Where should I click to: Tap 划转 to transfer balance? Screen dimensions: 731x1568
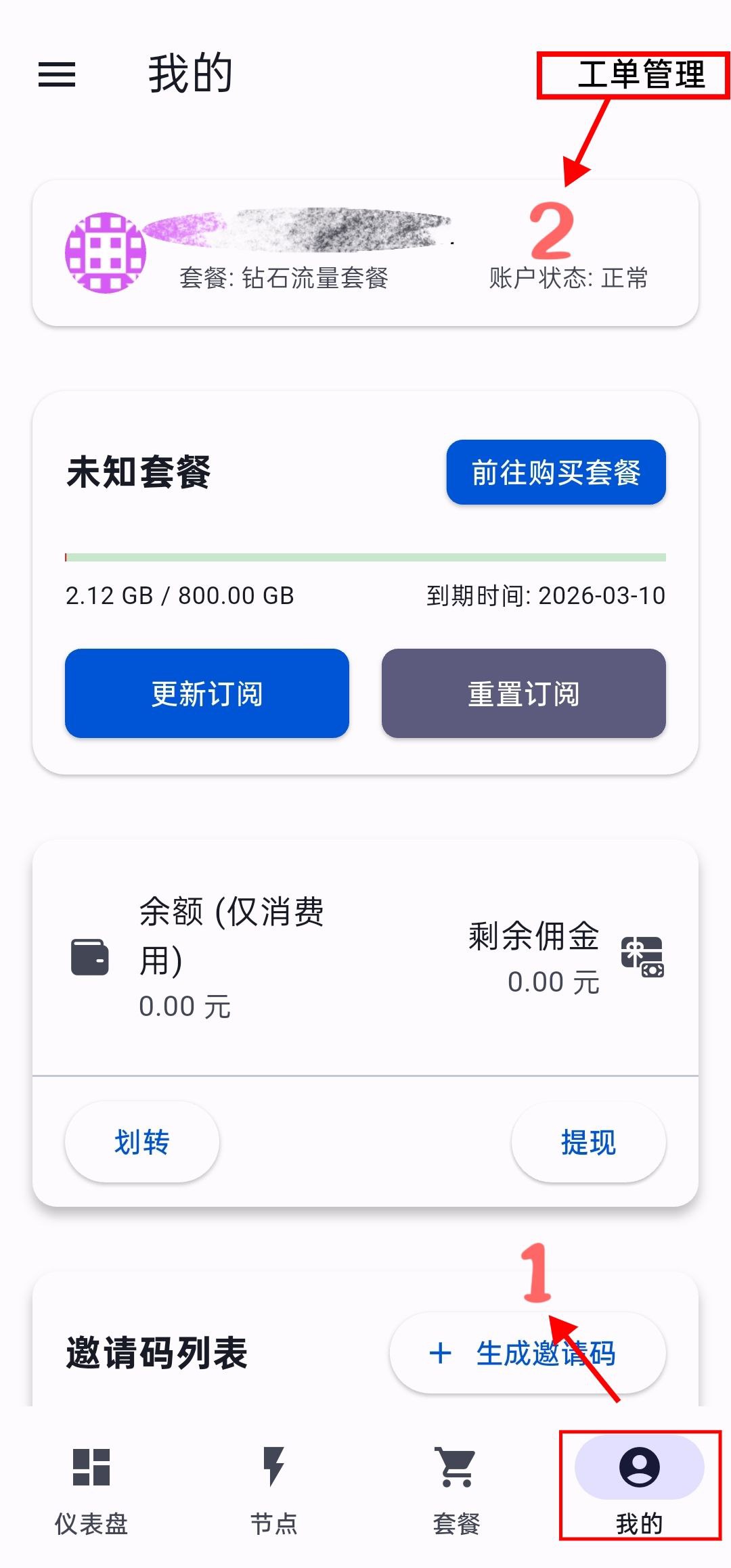click(x=141, y=1142)
